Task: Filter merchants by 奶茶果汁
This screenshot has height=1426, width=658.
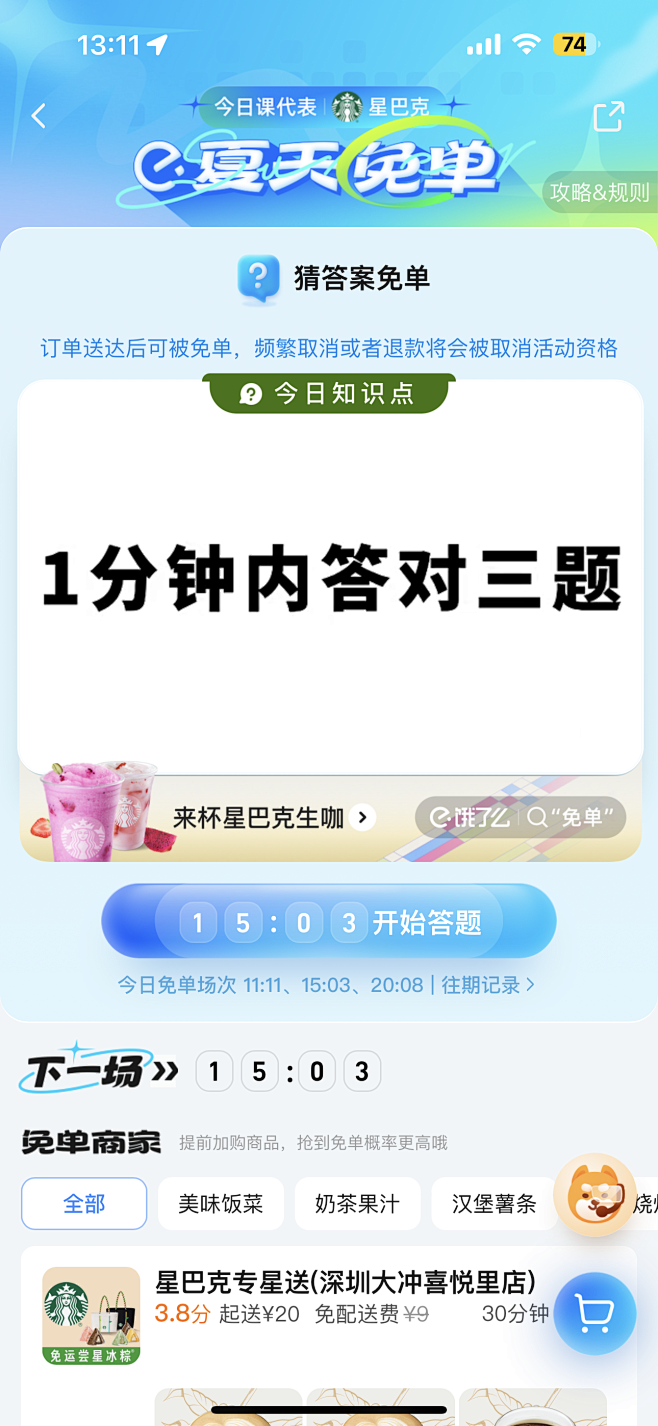Action: click(x=357, y=1203)
